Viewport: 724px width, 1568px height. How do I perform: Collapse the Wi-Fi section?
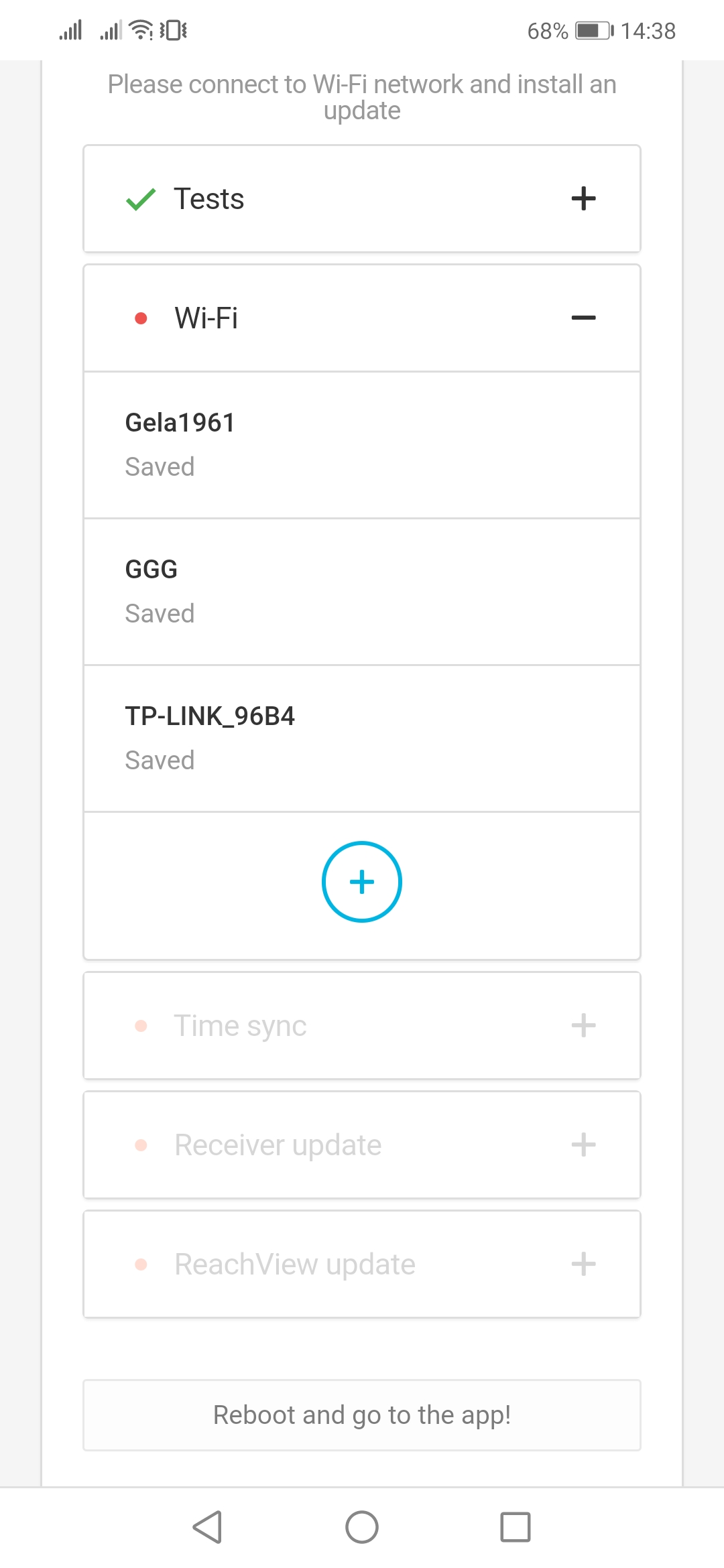tap(583, 318)
